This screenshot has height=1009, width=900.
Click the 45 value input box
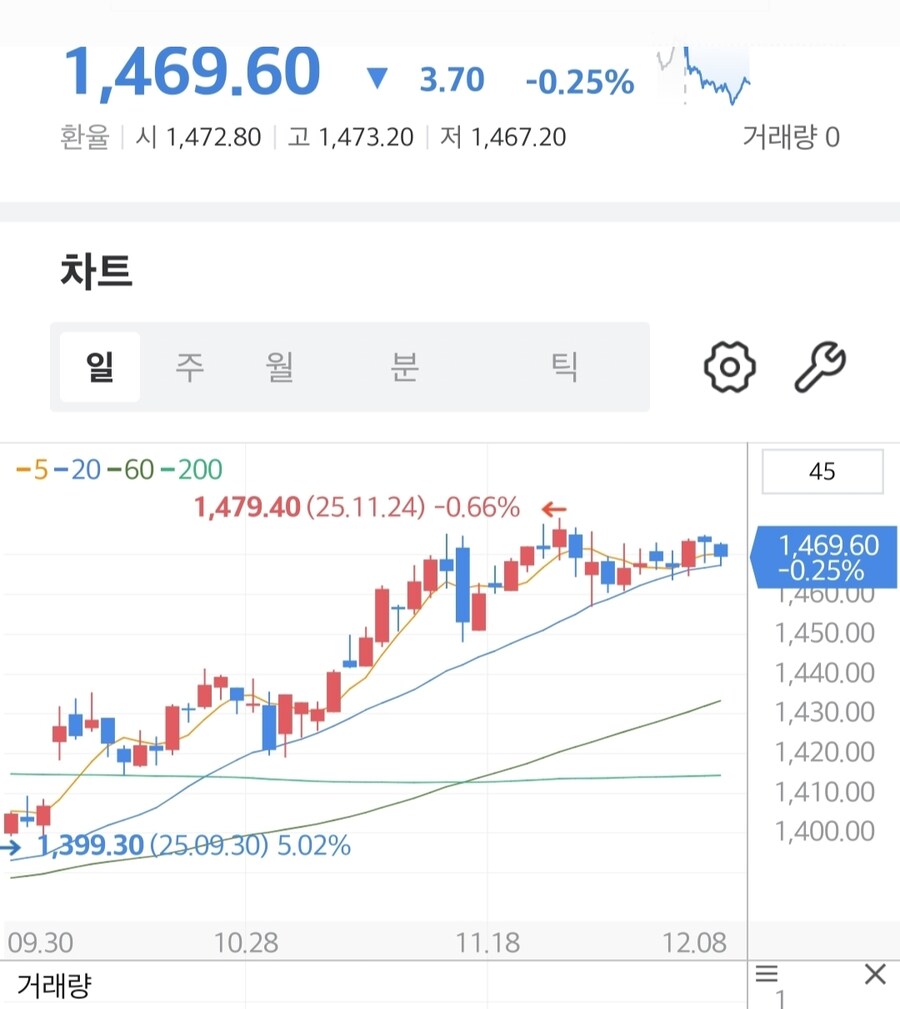point(822,471)
